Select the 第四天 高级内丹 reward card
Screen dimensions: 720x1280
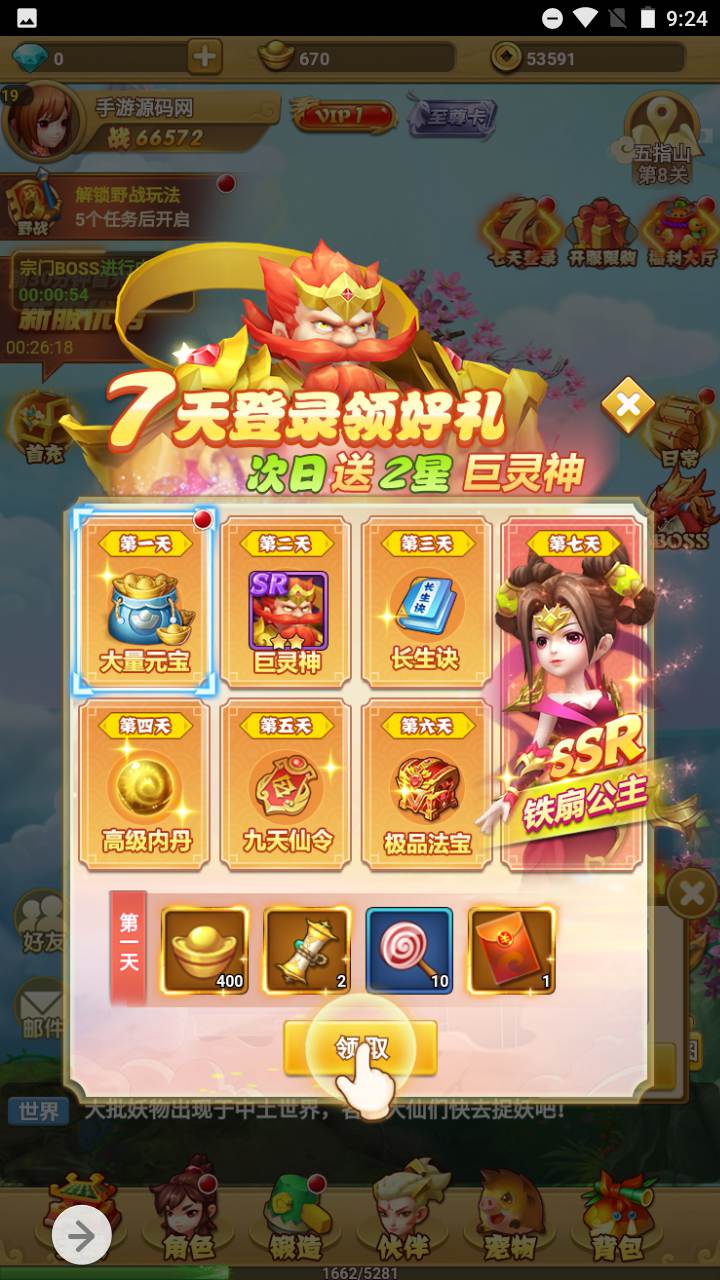[x=145, y=783]
